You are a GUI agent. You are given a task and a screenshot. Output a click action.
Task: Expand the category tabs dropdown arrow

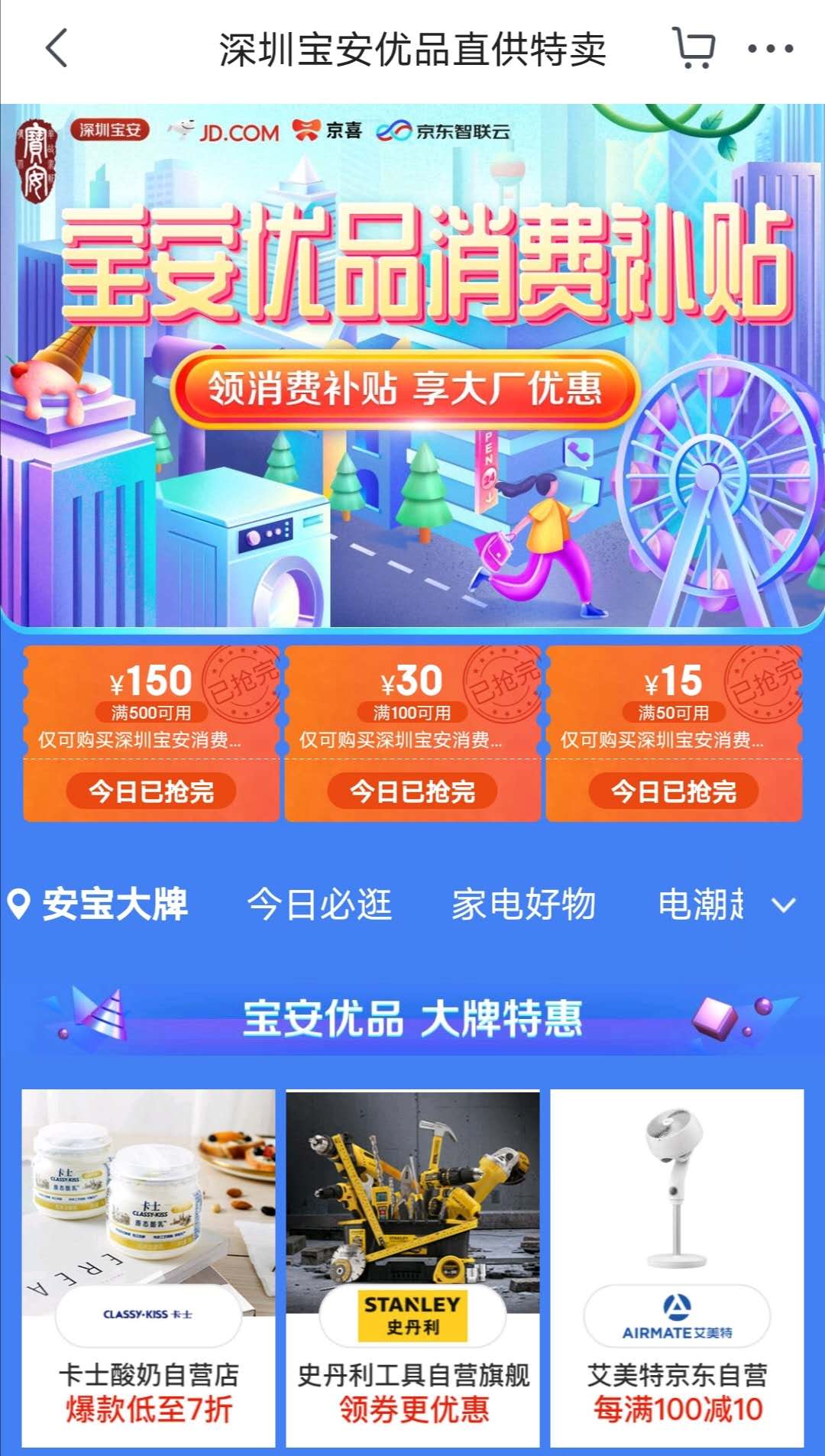click(784, 905)
